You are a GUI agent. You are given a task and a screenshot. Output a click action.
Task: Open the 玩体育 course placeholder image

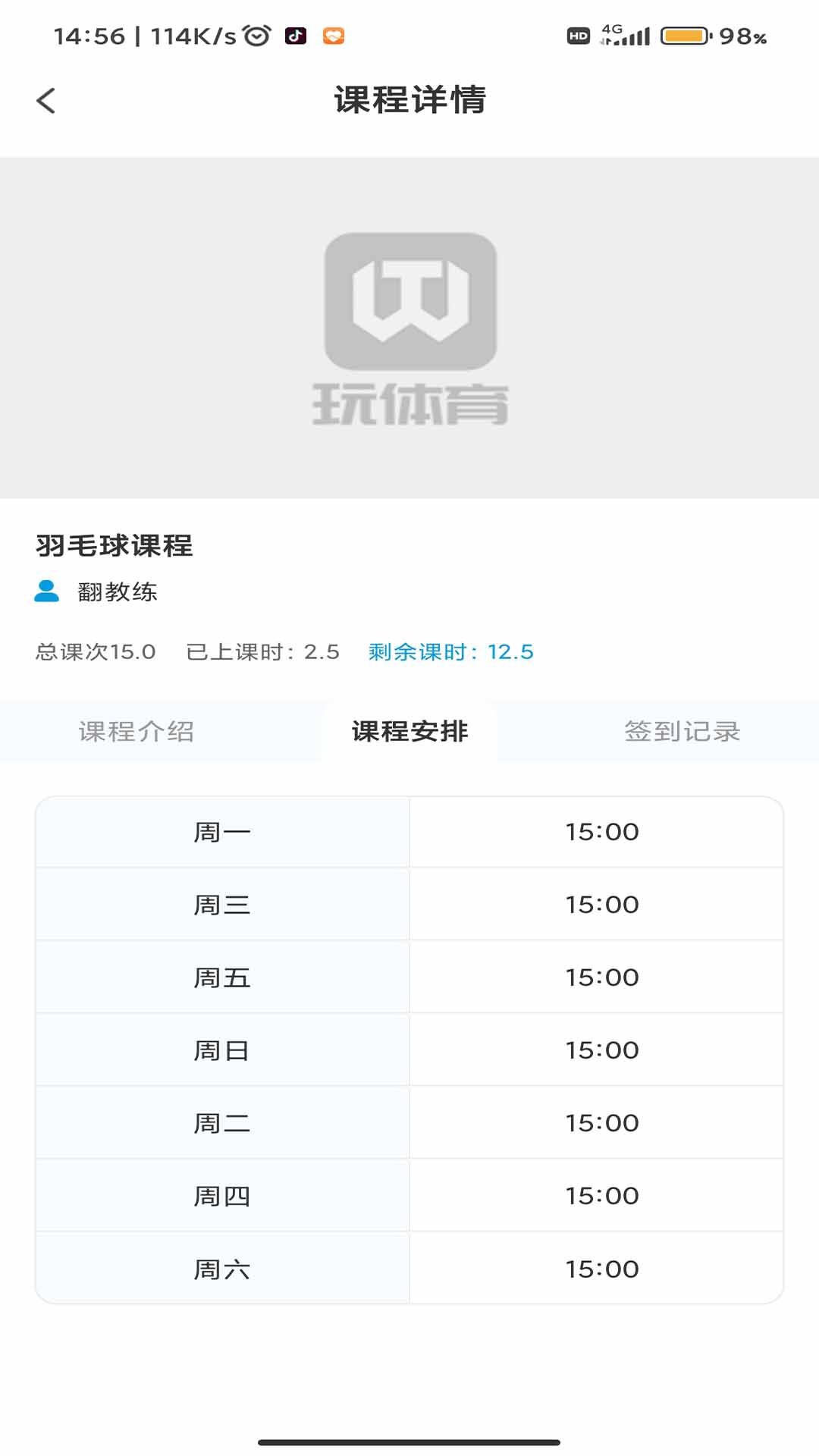tap(409, 326)
